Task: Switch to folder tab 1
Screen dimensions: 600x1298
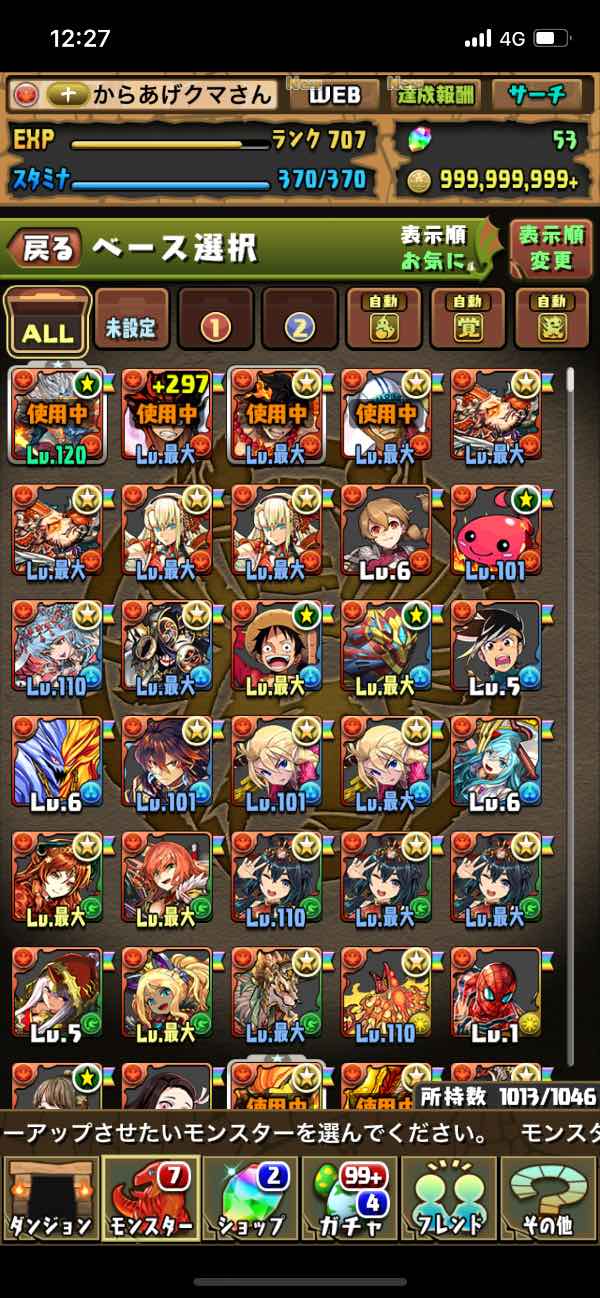Action: [x=216, y=323]
